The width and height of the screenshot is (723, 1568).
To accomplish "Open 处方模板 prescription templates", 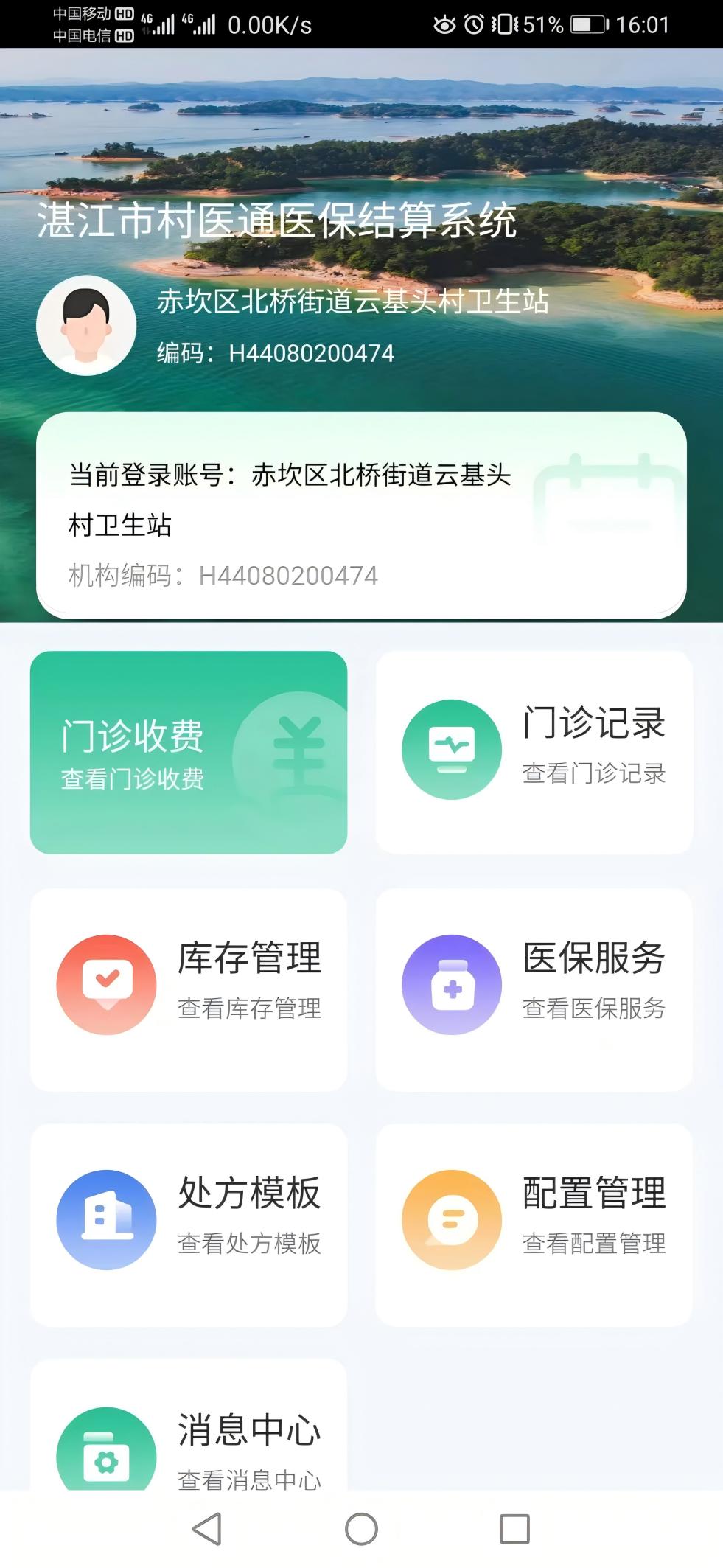I will click(188, 1224).
